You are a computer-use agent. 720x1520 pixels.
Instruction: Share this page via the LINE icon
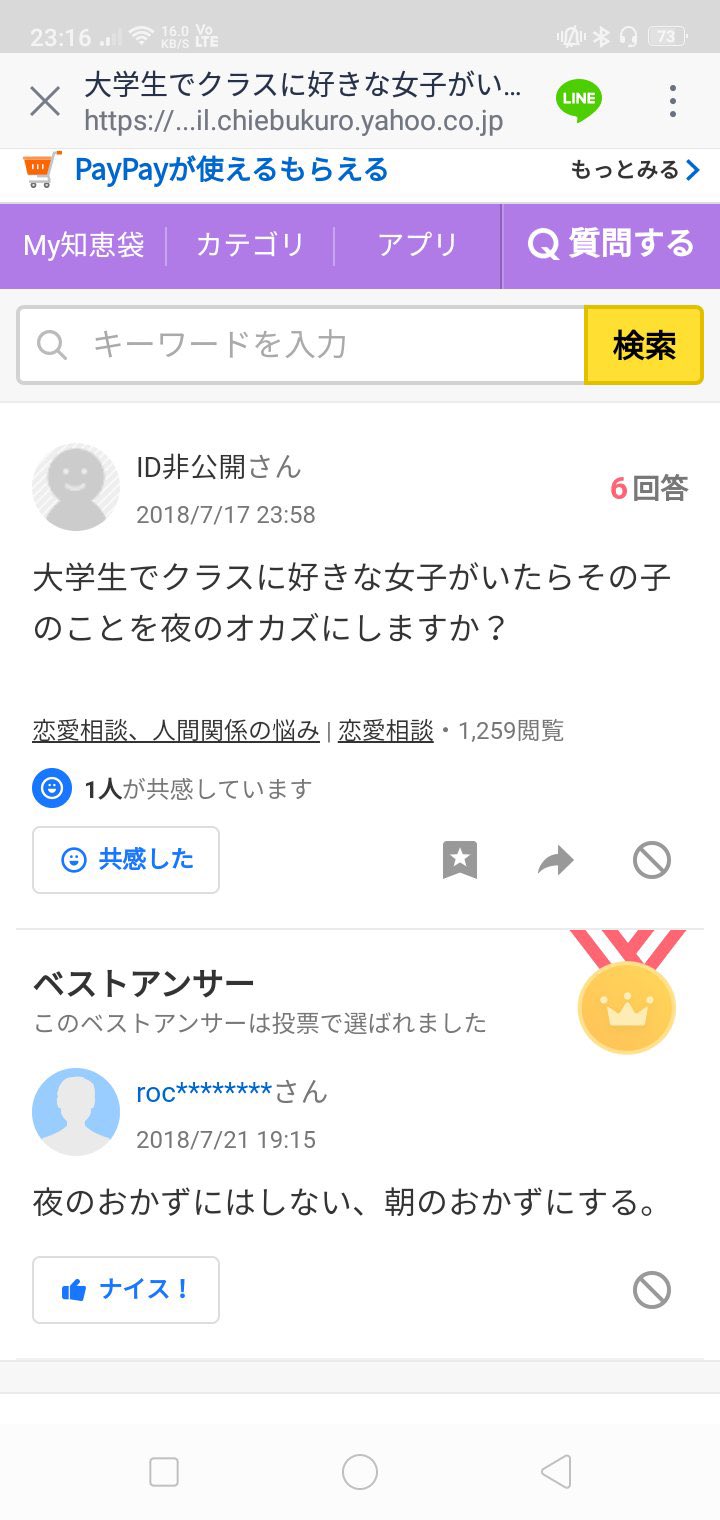tap(579, 100)
